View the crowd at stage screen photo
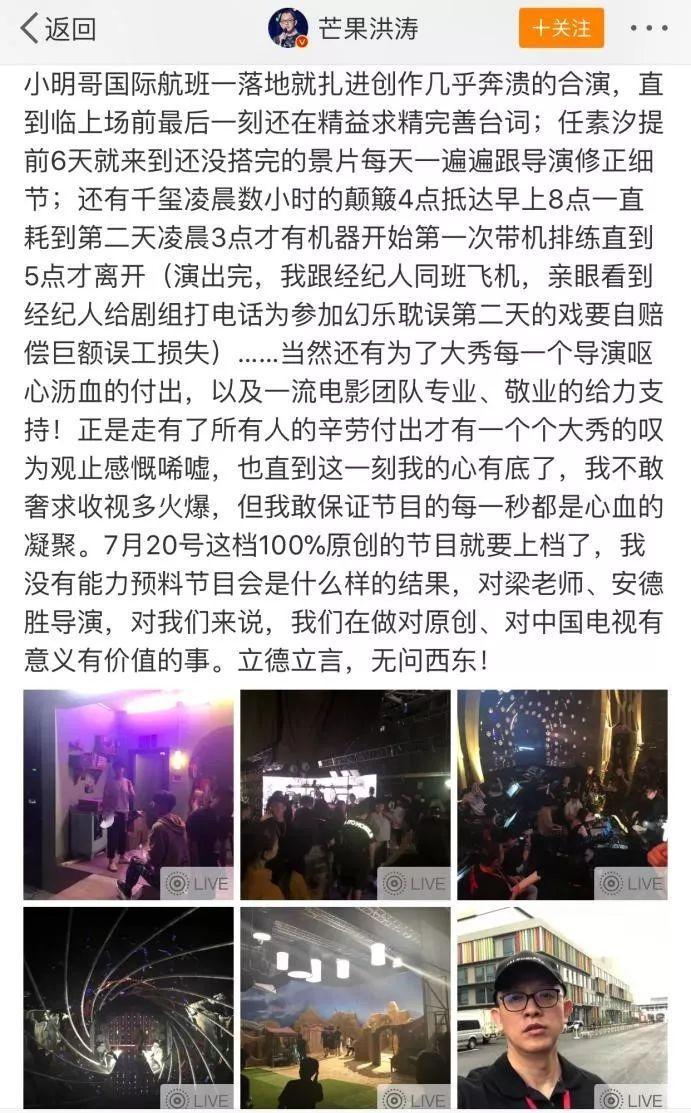Viewport: 691px width, 1113px height. 345,794
